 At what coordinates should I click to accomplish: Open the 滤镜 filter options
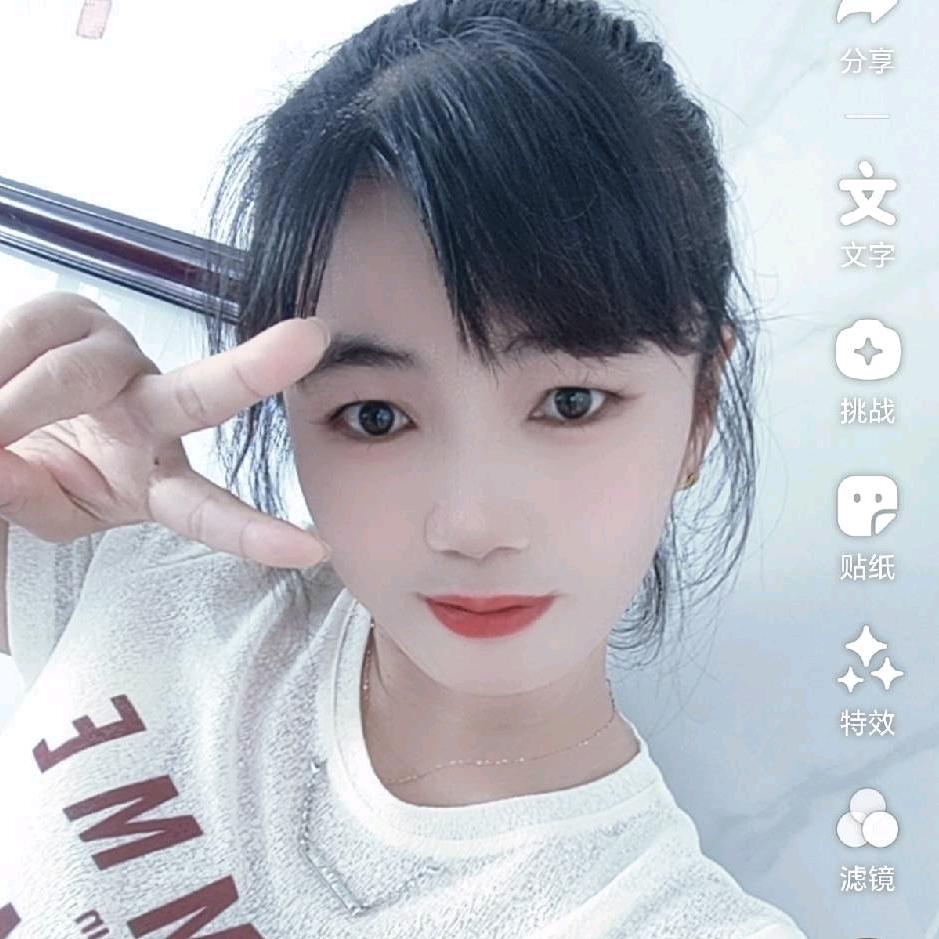click(x=867, y=818)
